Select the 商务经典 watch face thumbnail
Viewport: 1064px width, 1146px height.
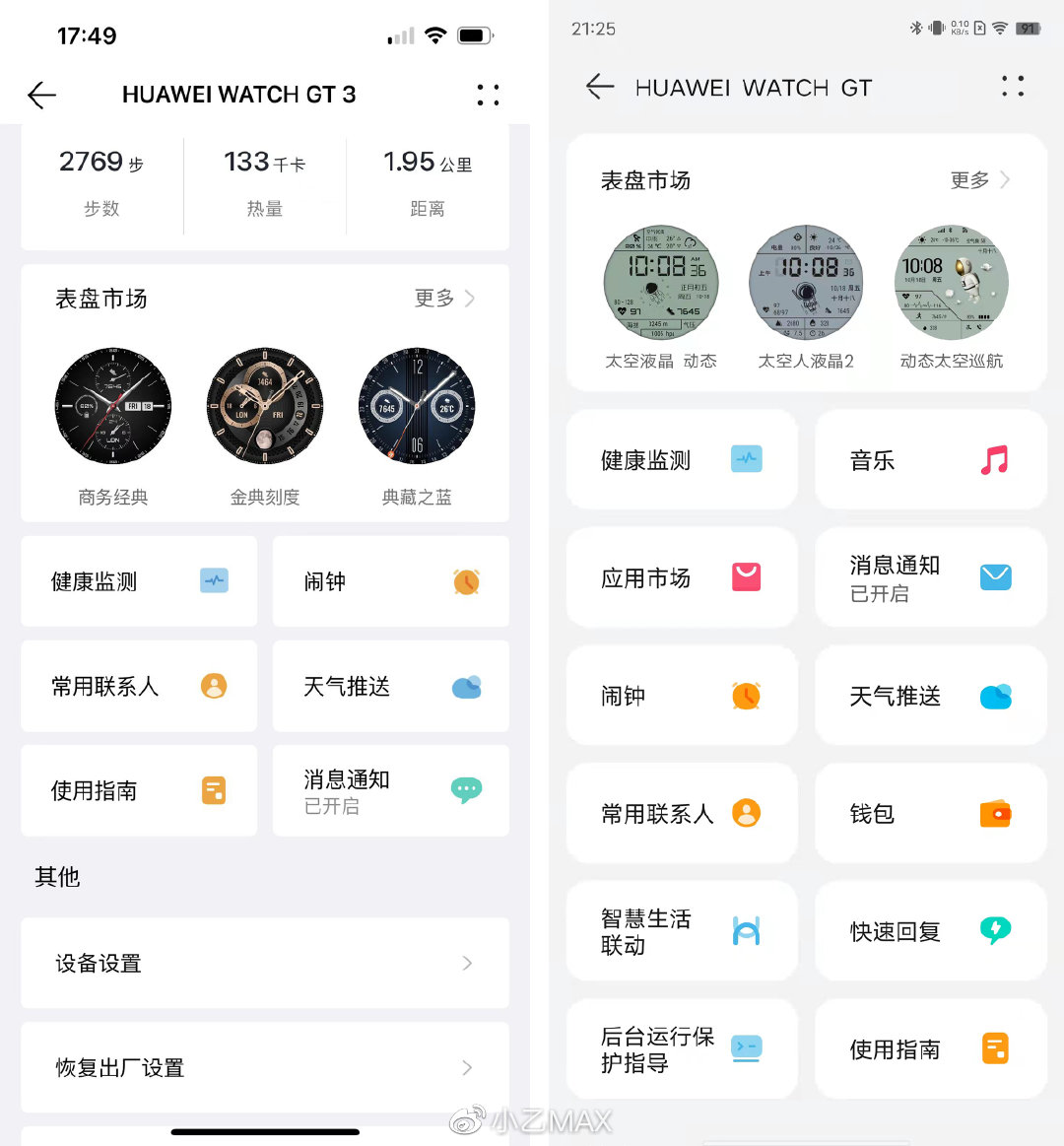(x=113, y=406)
